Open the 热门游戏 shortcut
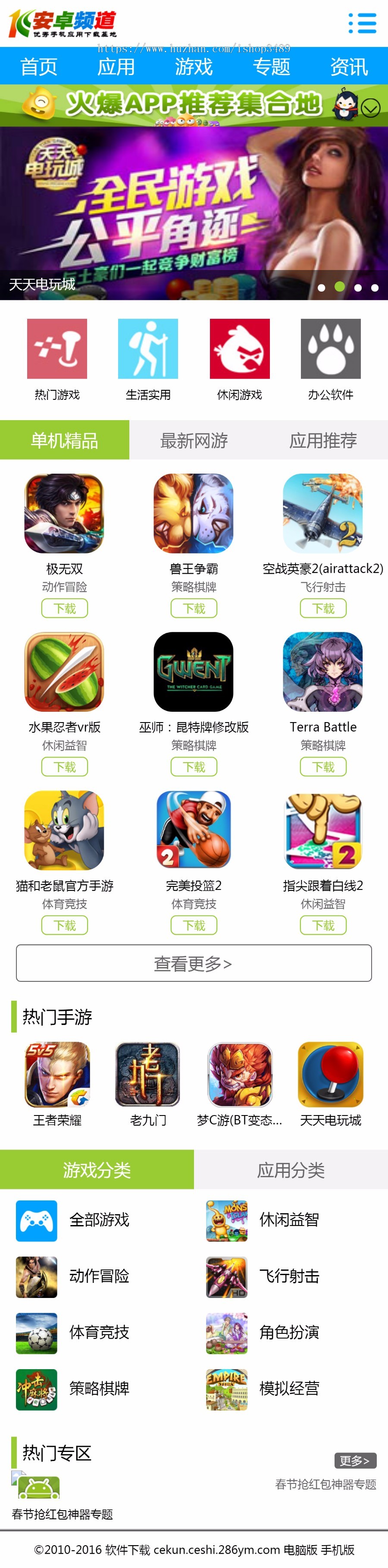The image size is (388, 1568). [x=57, y=359]
